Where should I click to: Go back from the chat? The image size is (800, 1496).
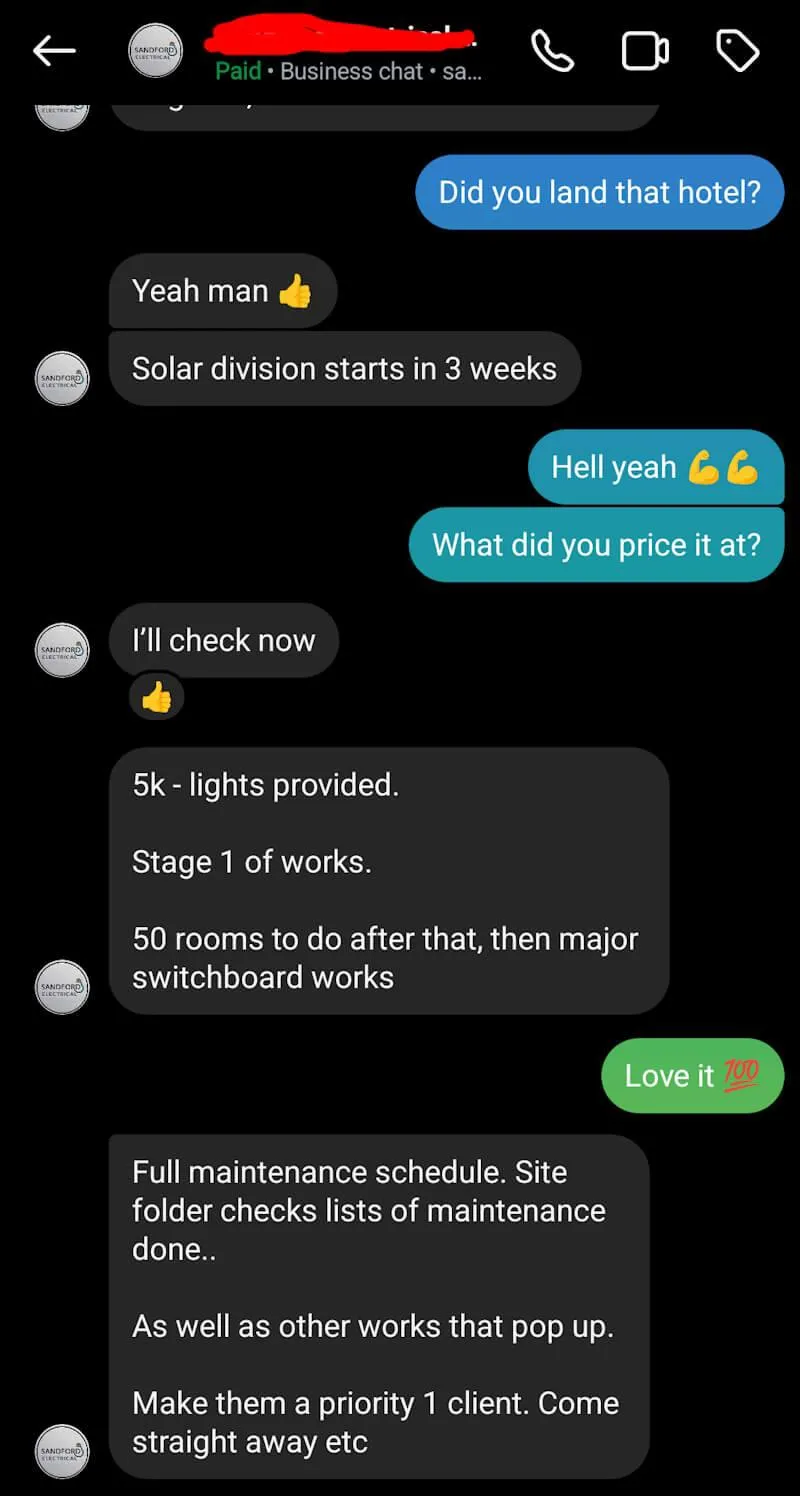click(x=54, y=51)
